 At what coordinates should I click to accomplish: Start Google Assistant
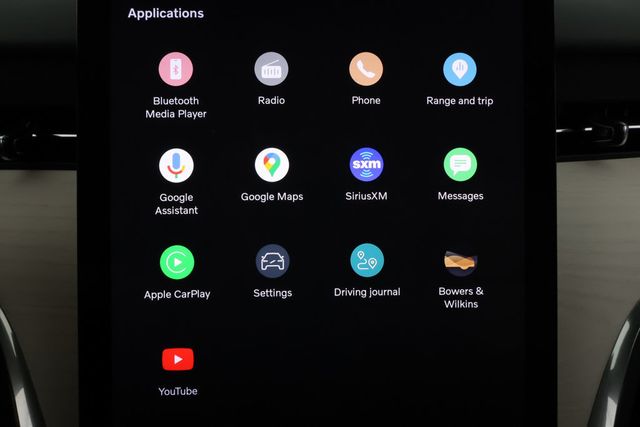pyautogui.click(x=176, y=166)
